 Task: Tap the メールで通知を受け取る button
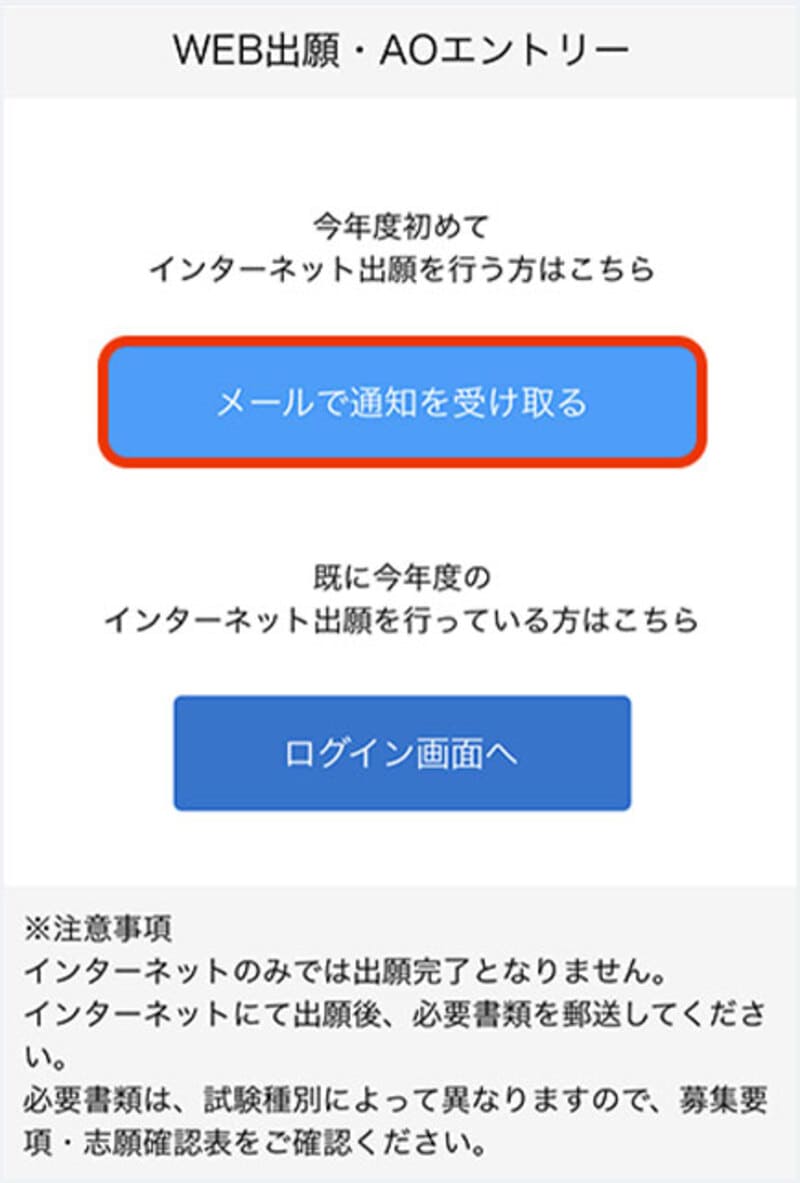tap(402, 402)
